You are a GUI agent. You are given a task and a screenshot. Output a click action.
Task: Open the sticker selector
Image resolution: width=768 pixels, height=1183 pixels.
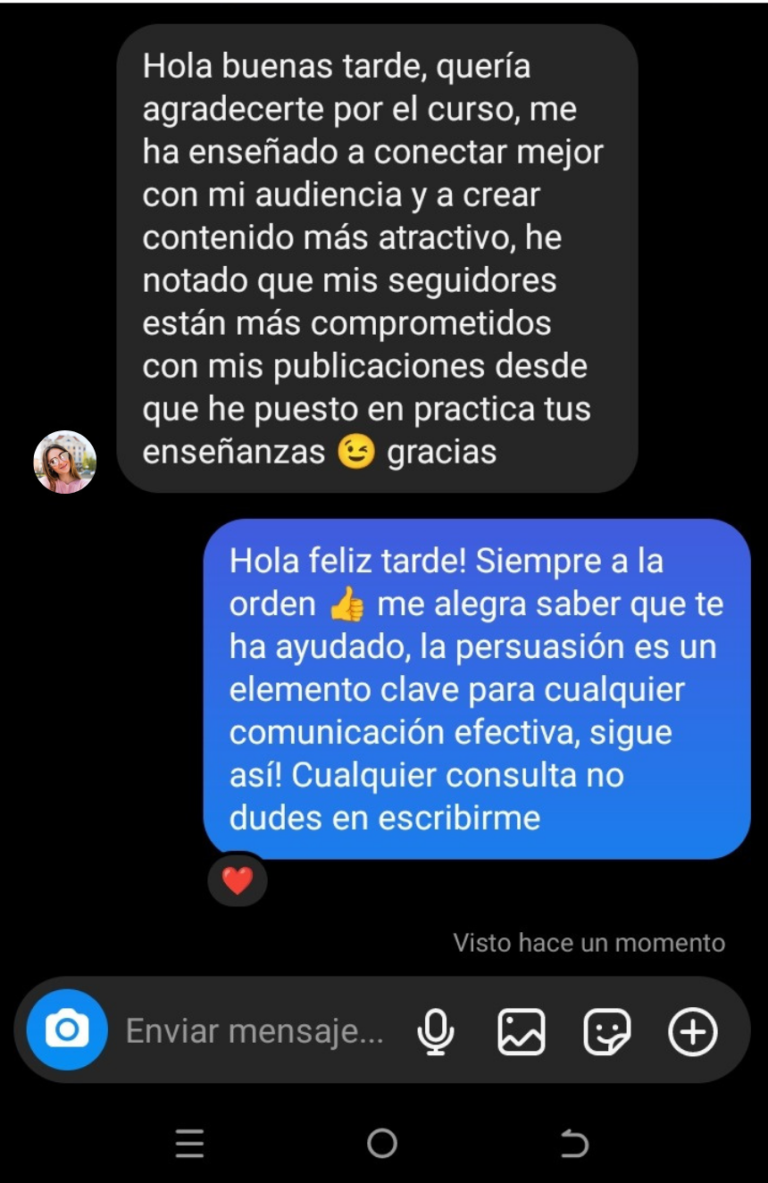[x=607, y=1030]
